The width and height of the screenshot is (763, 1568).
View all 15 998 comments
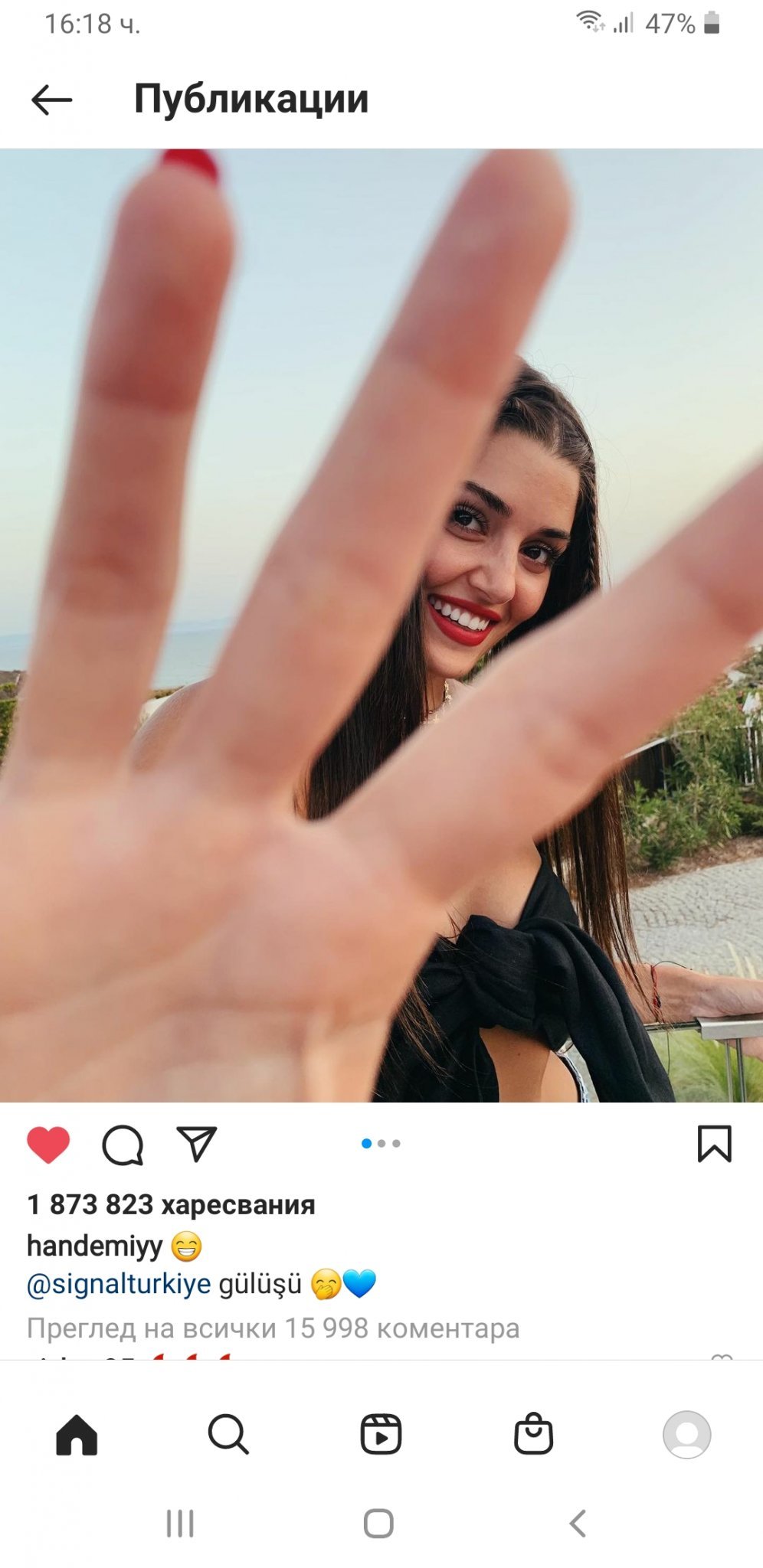tap(273, 1328)
